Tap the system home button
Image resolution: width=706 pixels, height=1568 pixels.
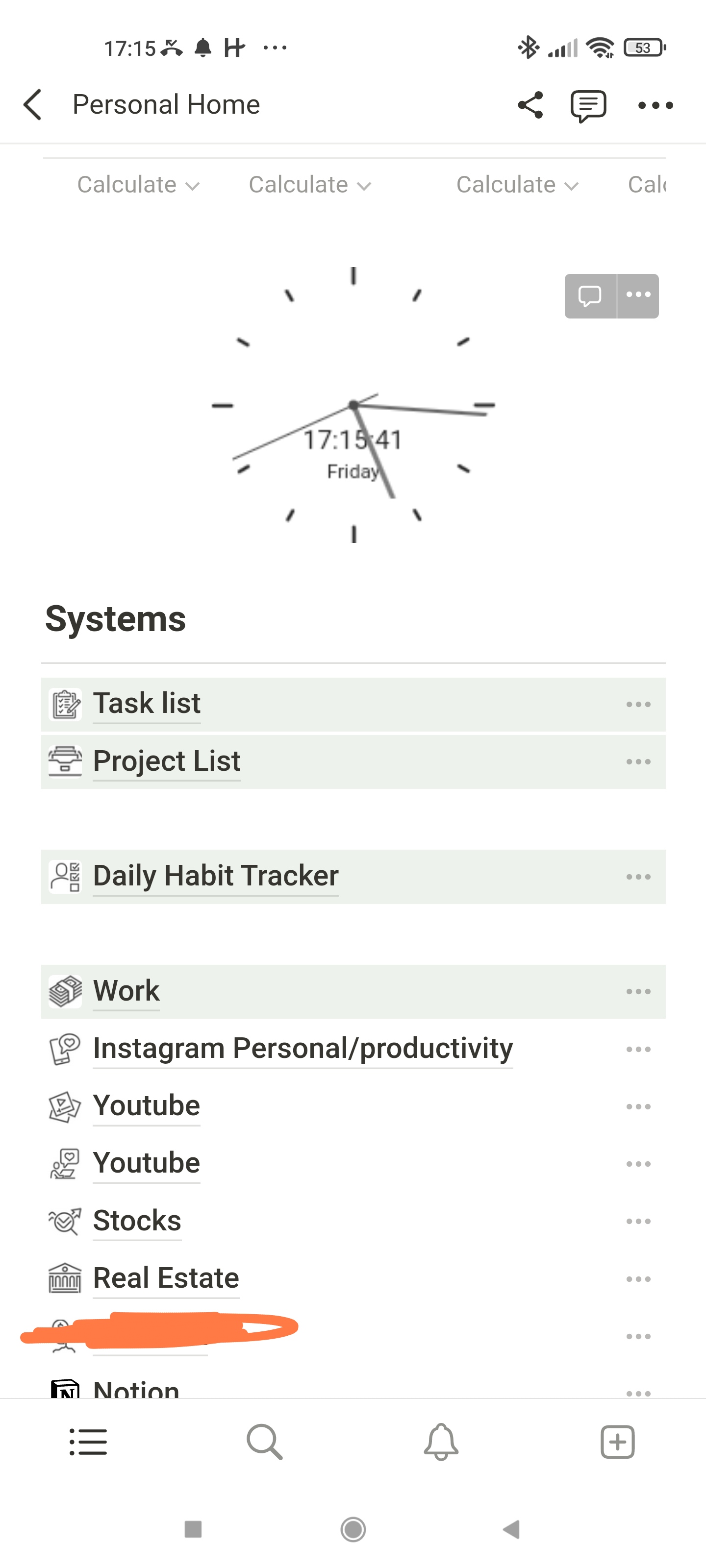click(353, 1529)
